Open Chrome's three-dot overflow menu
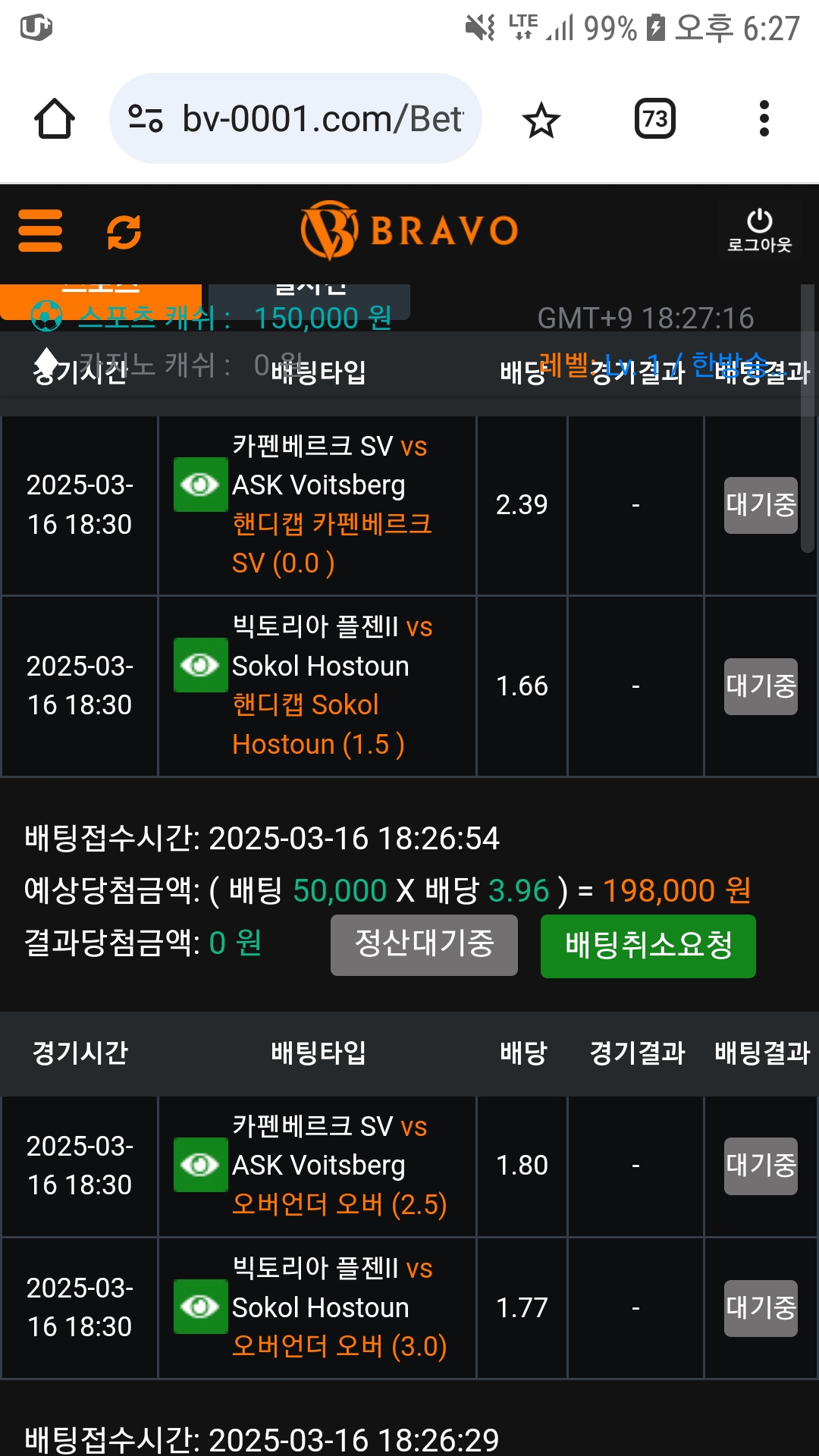 point(764,119)
